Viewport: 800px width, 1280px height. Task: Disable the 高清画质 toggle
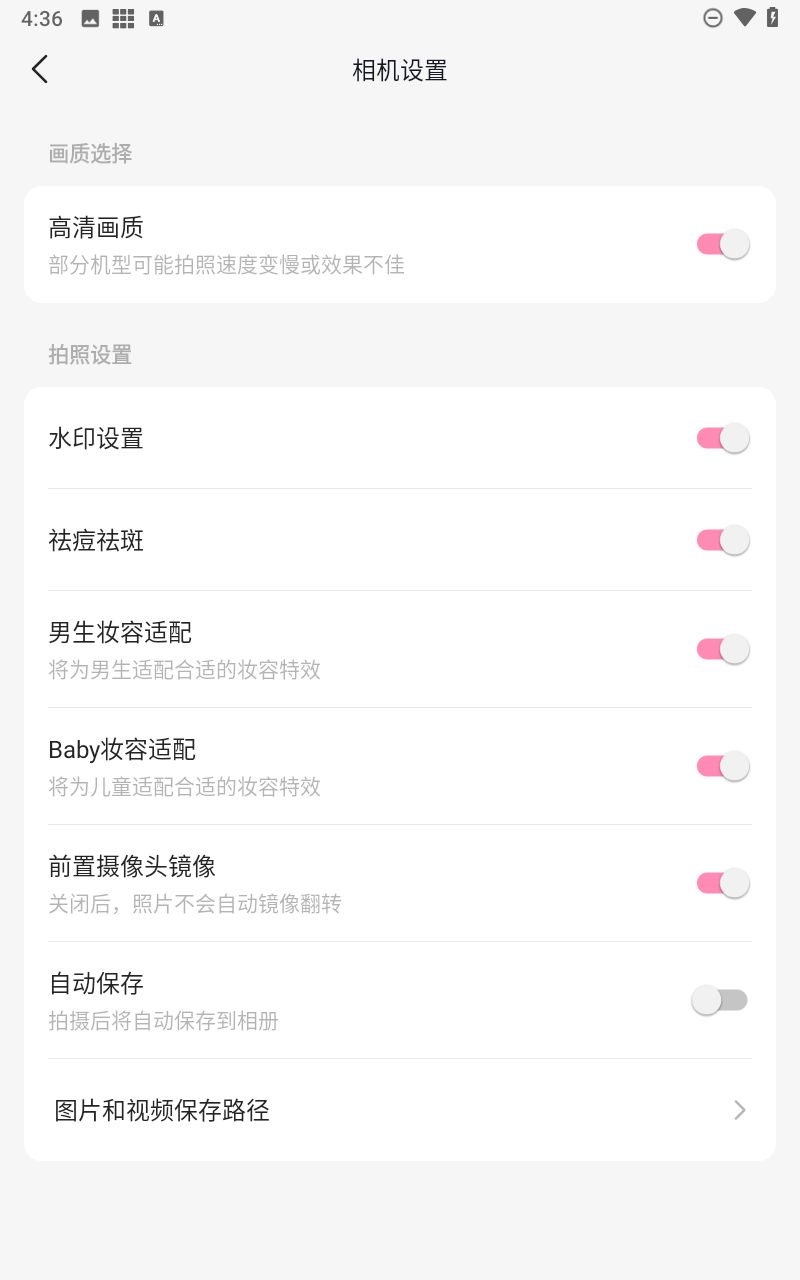tap(721, 244)
